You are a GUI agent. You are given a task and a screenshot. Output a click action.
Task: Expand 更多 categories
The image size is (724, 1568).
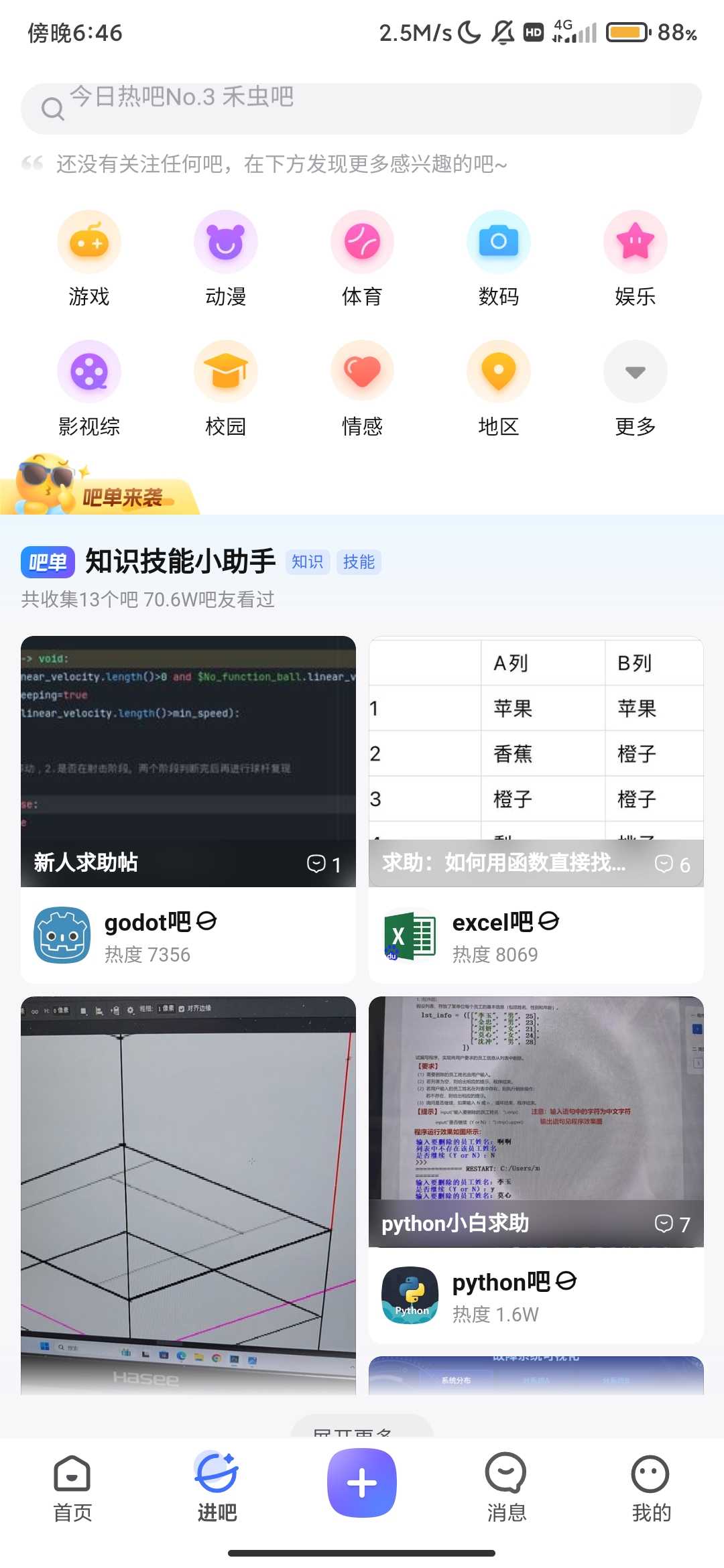(635, 388)
